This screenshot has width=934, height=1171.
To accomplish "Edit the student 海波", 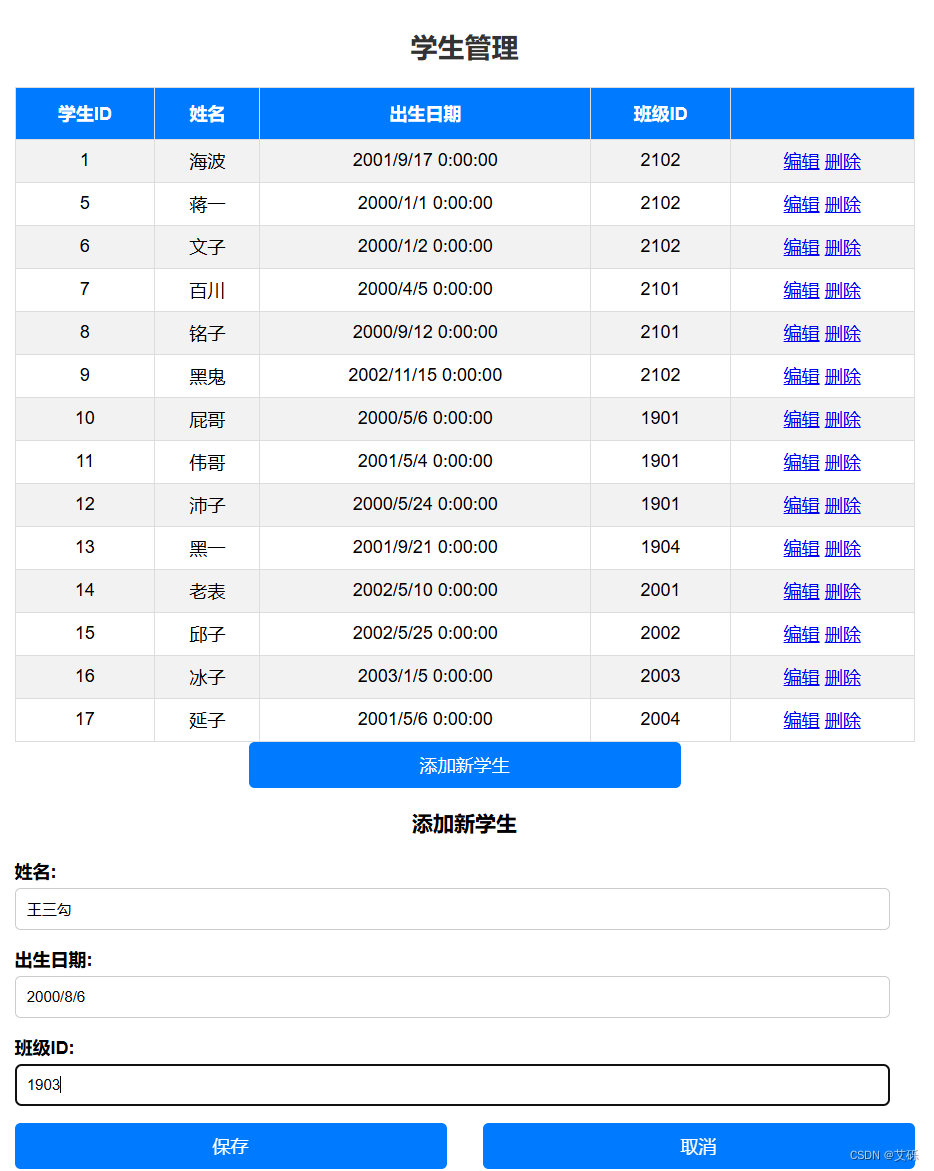I will [801, 161].
